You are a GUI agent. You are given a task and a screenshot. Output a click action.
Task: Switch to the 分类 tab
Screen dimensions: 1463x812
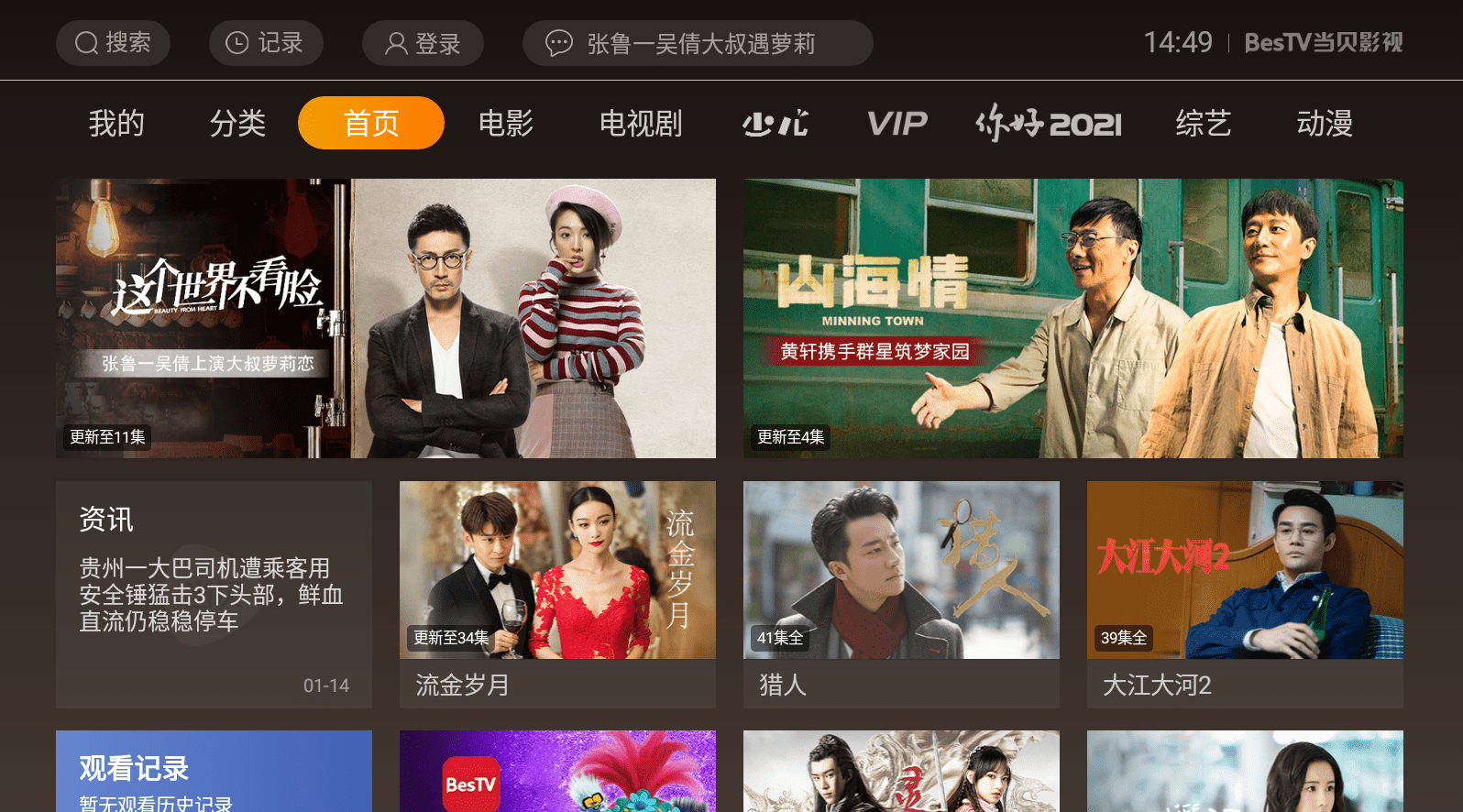pyautogui.click(x=237, y=123)
